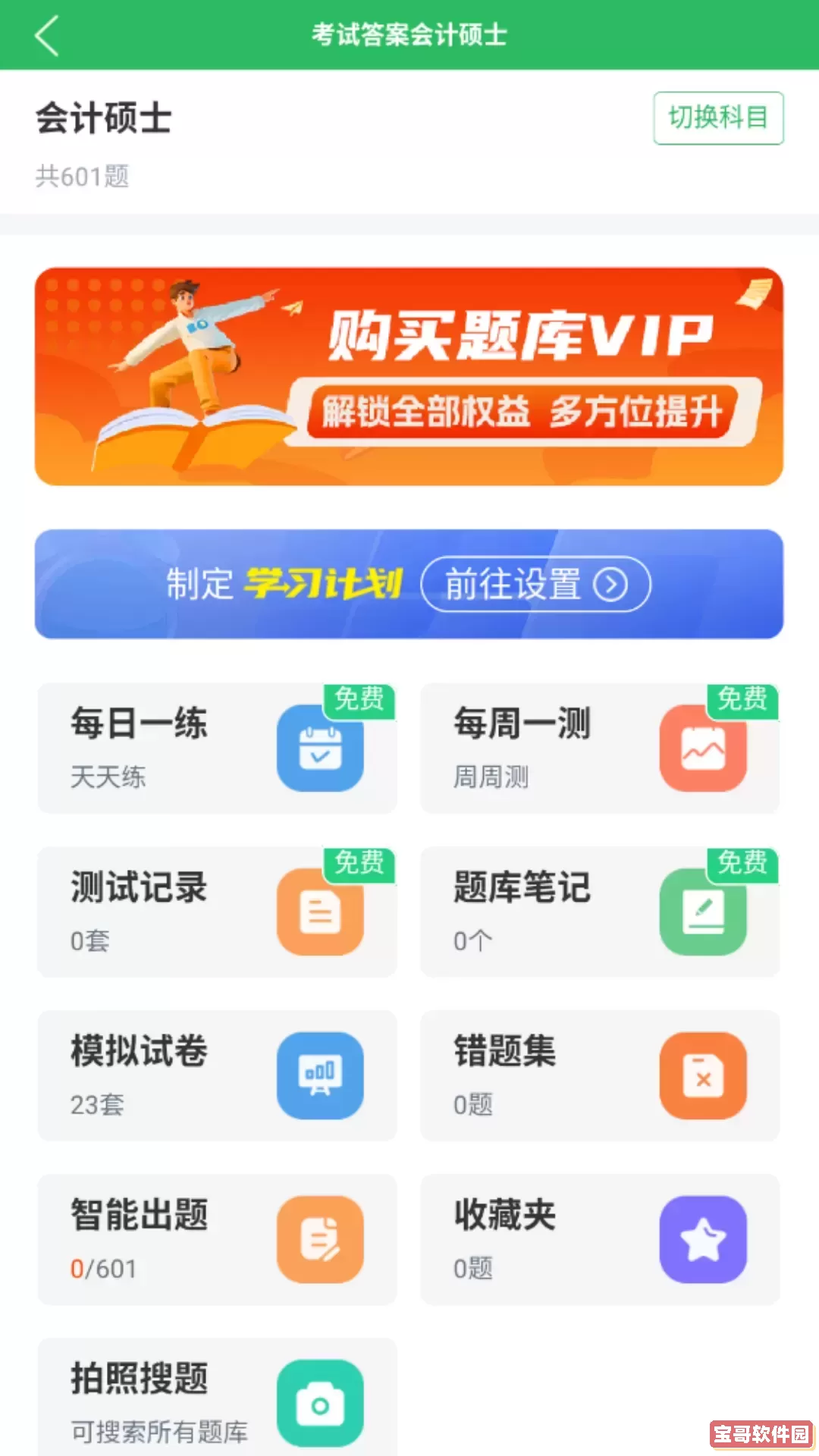819x1456 pixels.
Task: Select the 每周一测 chart icon
Action: [x=704, y=748]
